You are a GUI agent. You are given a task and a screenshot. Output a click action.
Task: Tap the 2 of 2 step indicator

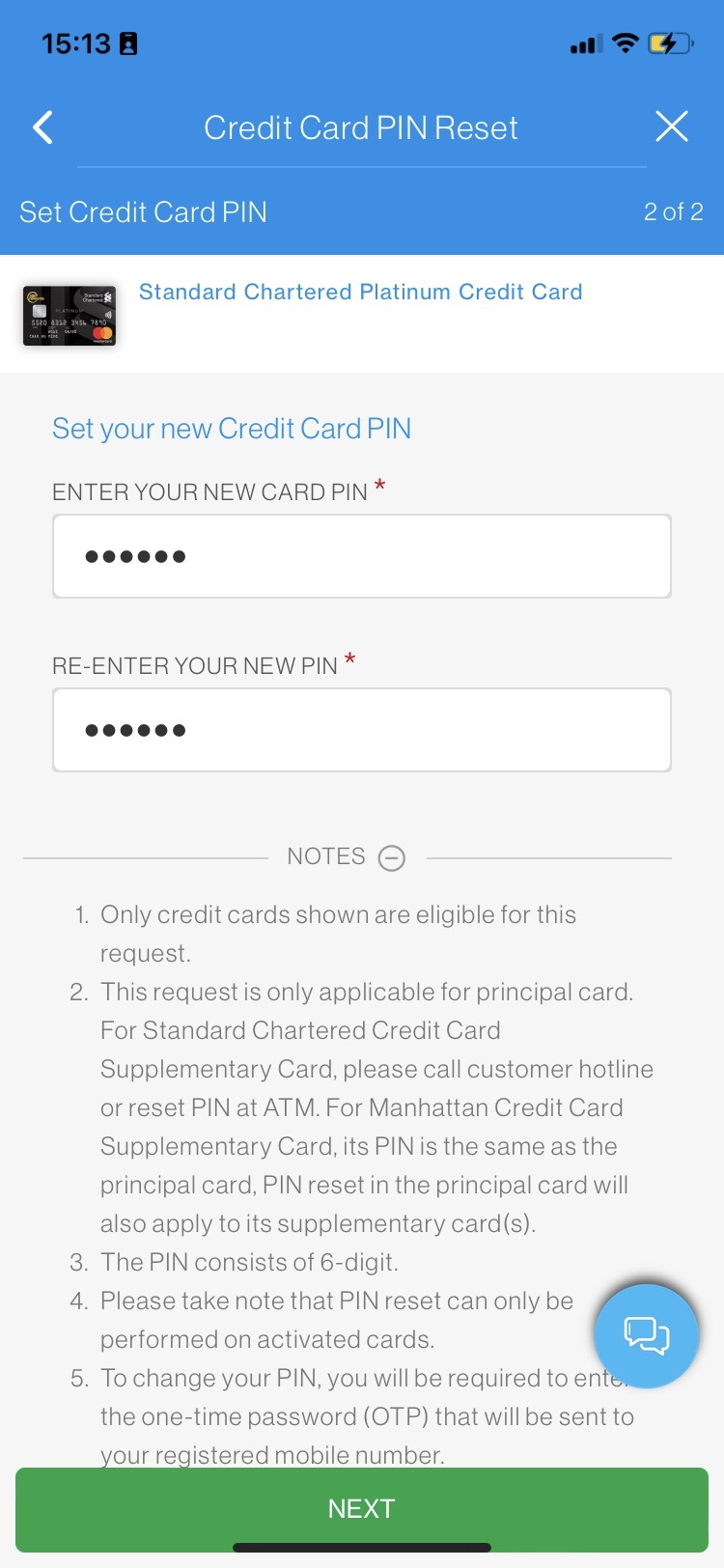coord(673,211)
